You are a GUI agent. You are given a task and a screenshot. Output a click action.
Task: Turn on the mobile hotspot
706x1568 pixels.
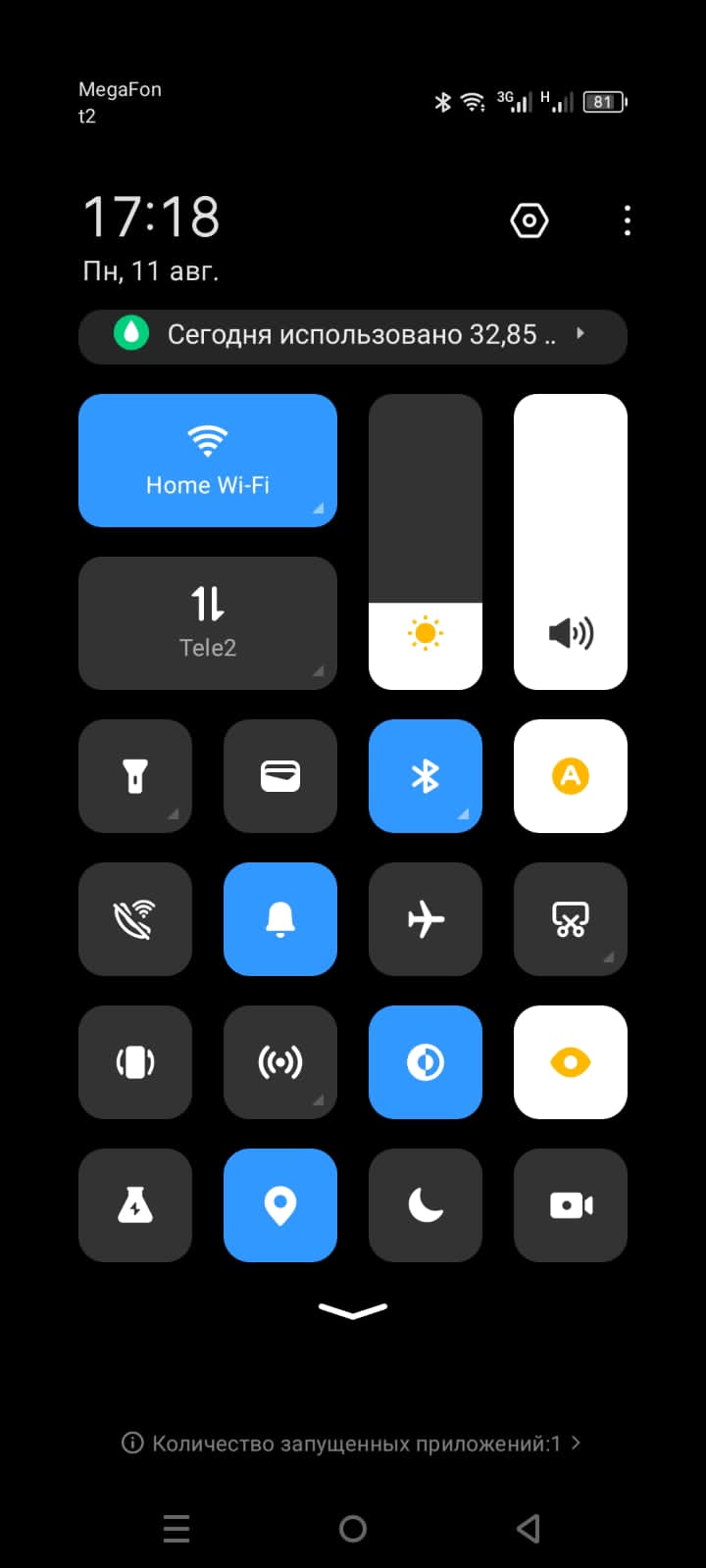(280, 1062)
